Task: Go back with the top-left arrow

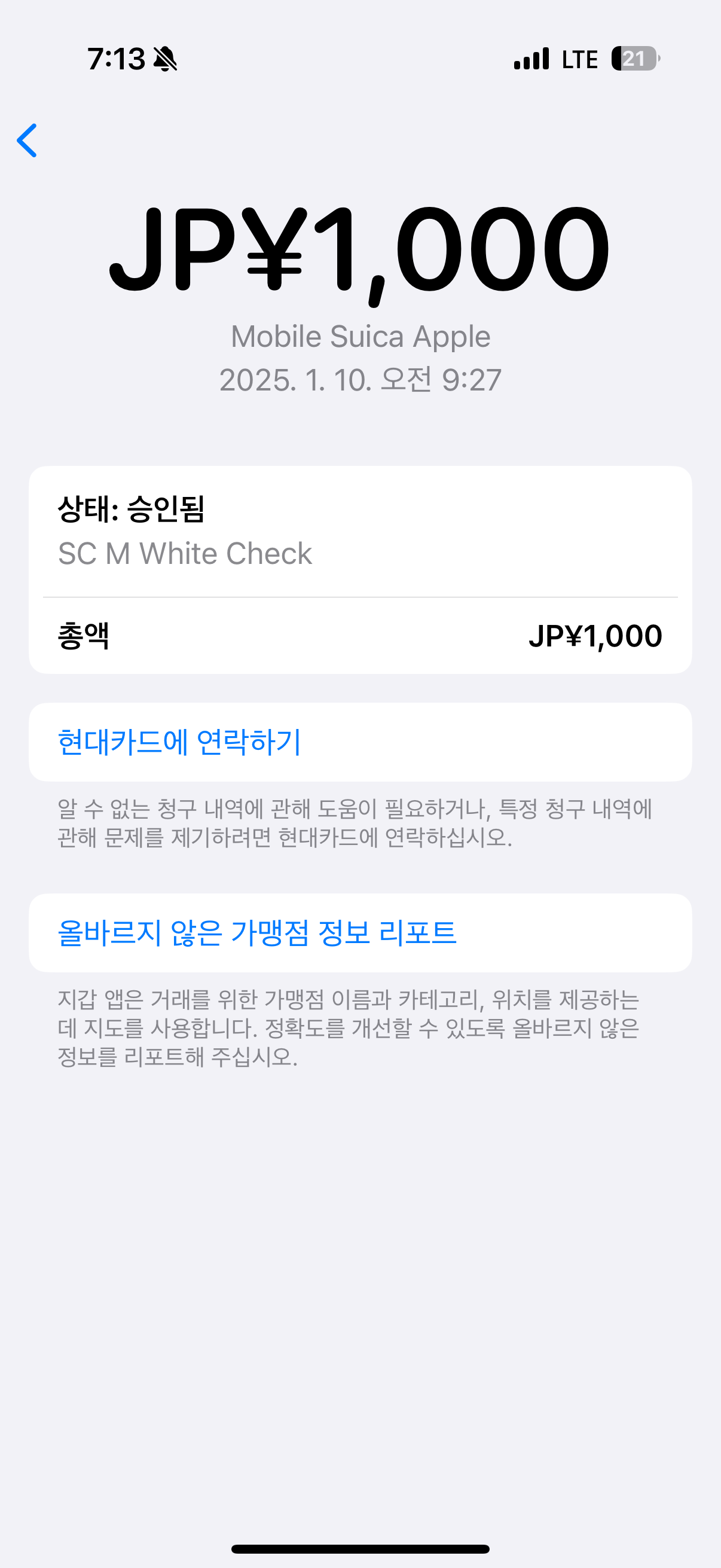Action: pos(27,141)
